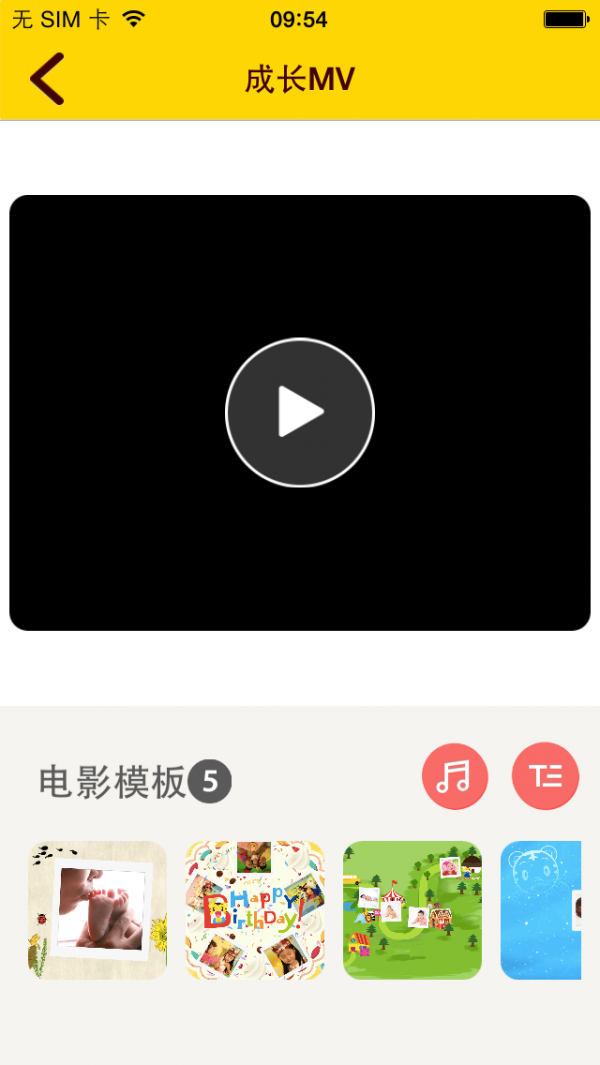
Task: Open the text caption editing button
Action: click(x=545, y=776)
